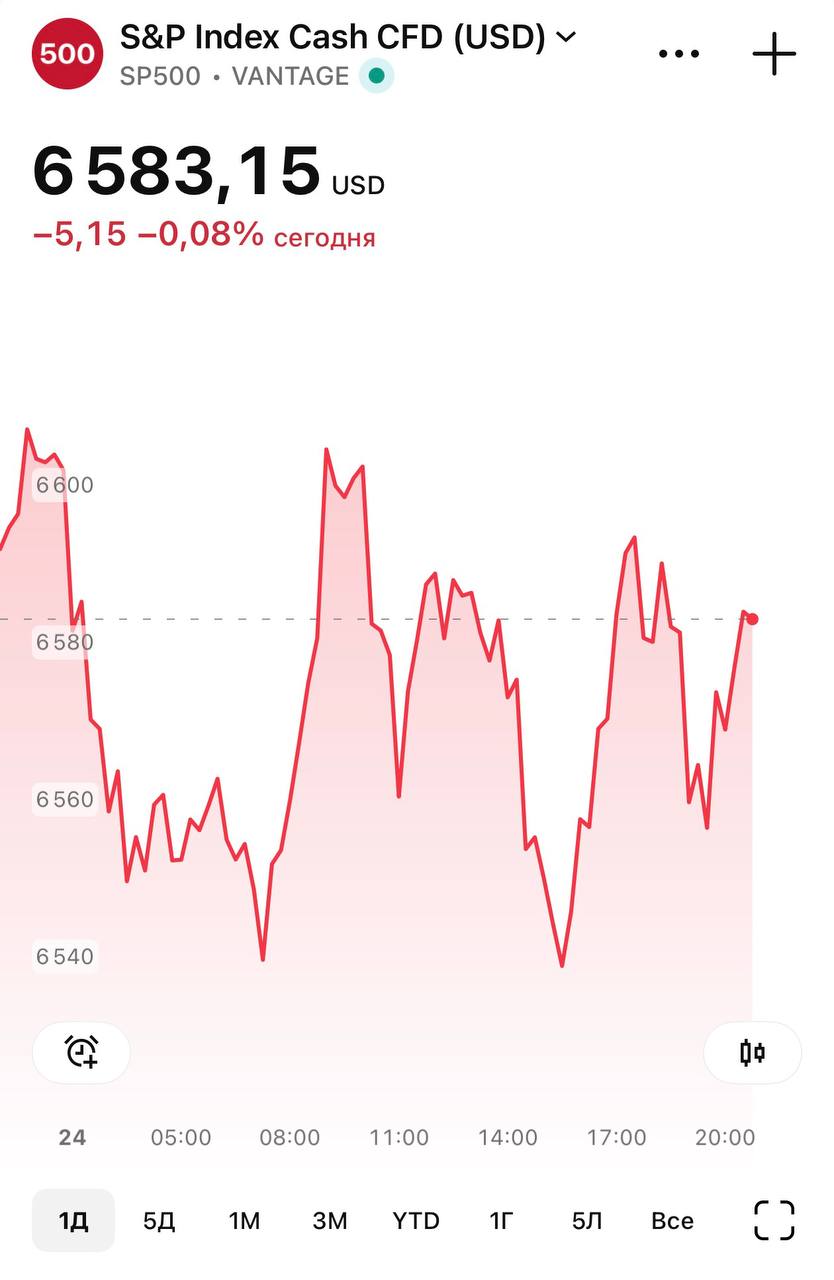The height and width of the screenshot is (1280, 834).
Task: View the 1Г time range
Action: click(x=501, y=1221)
